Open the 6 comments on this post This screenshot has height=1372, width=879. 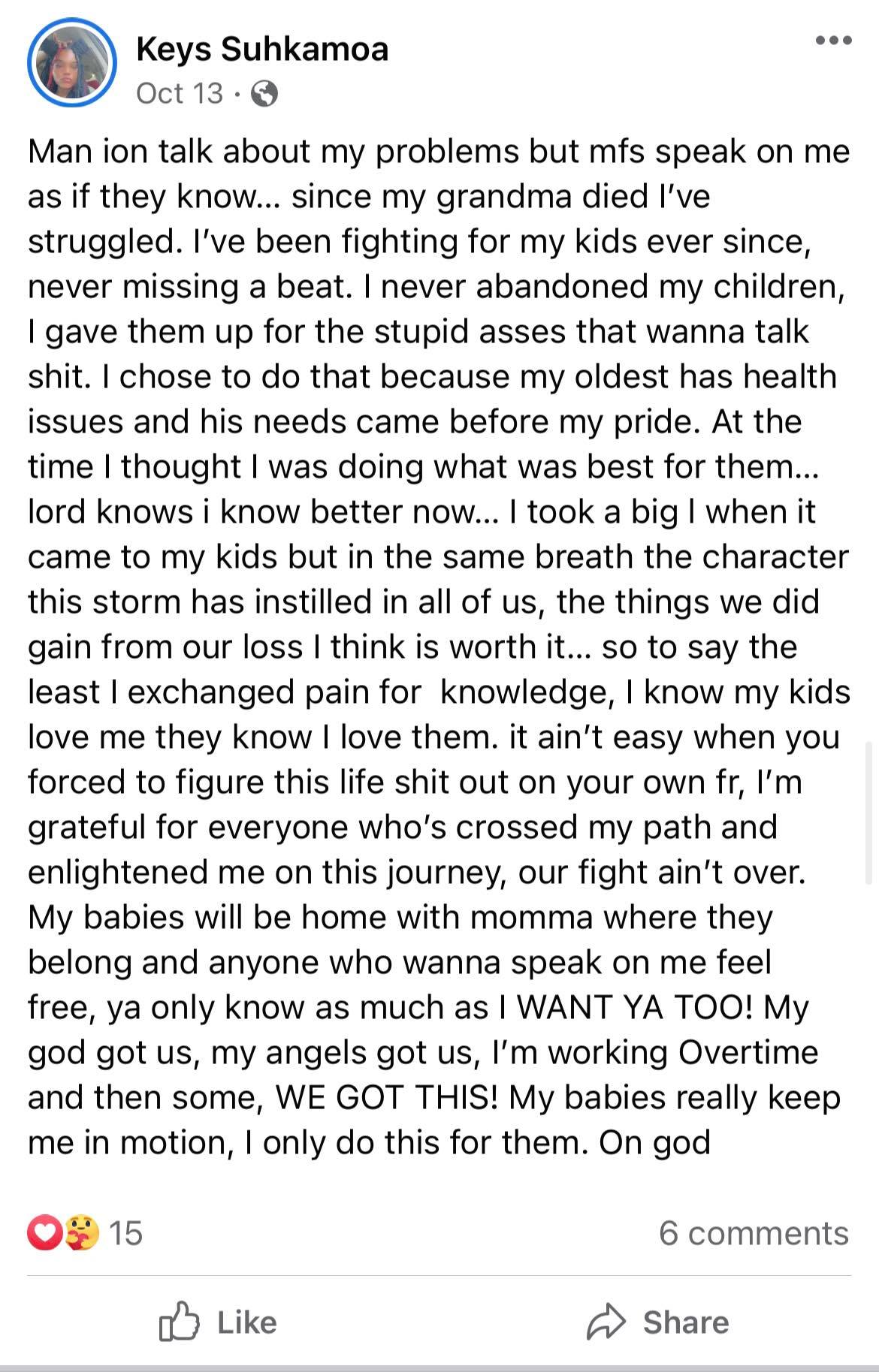pos(753,1233)
